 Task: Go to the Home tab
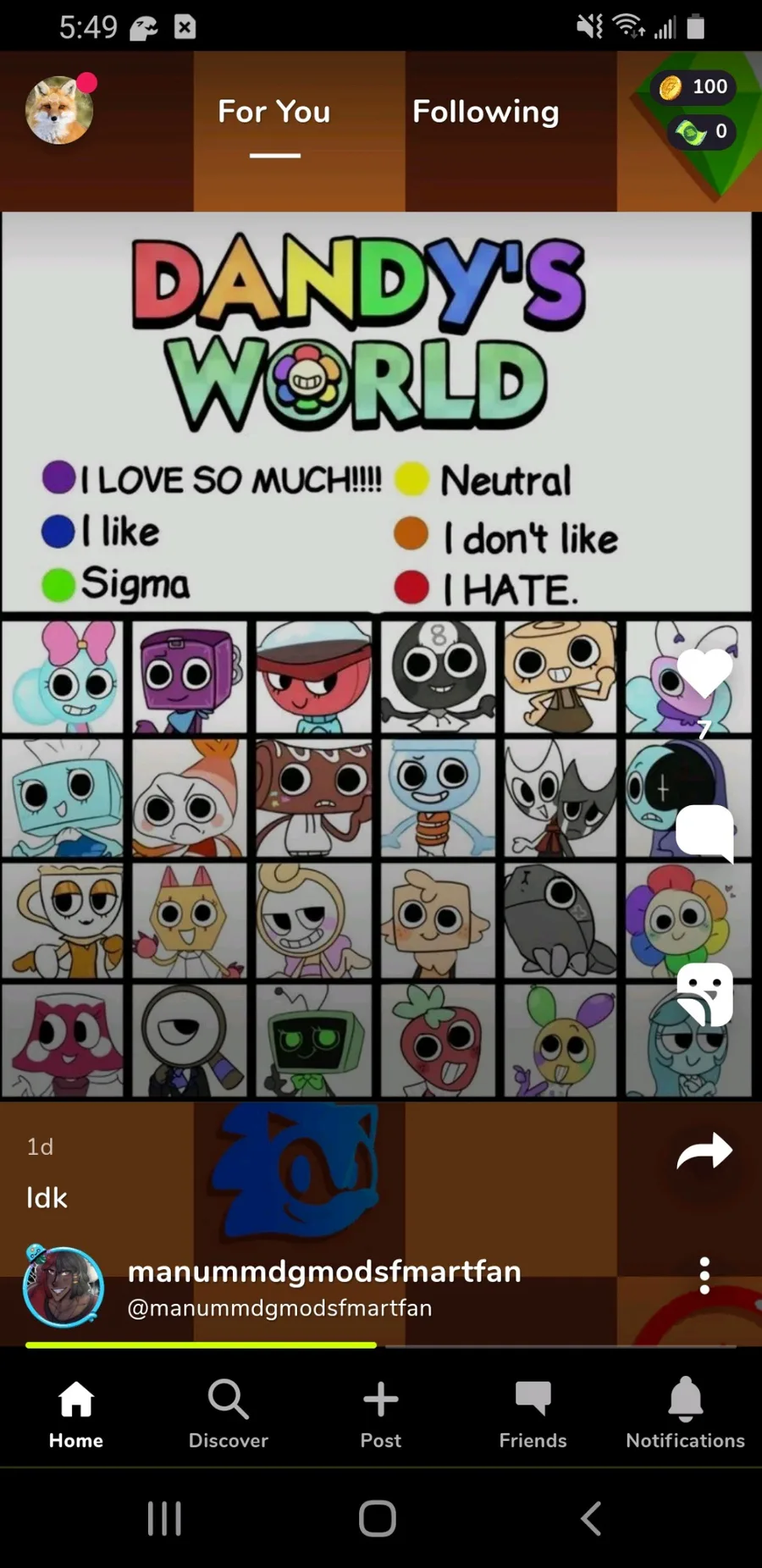point(76,1415)
